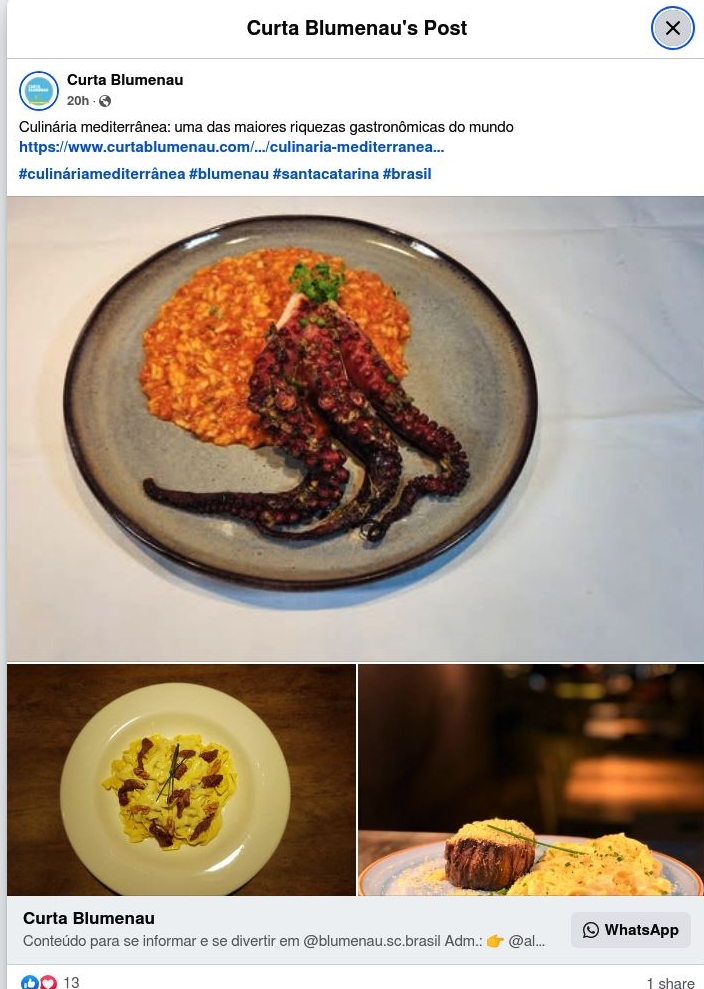The width and height of the screenshot is (704, 989).
Task: Open hashtag #culináriamediterrânea
Action: tap(102, 174)
